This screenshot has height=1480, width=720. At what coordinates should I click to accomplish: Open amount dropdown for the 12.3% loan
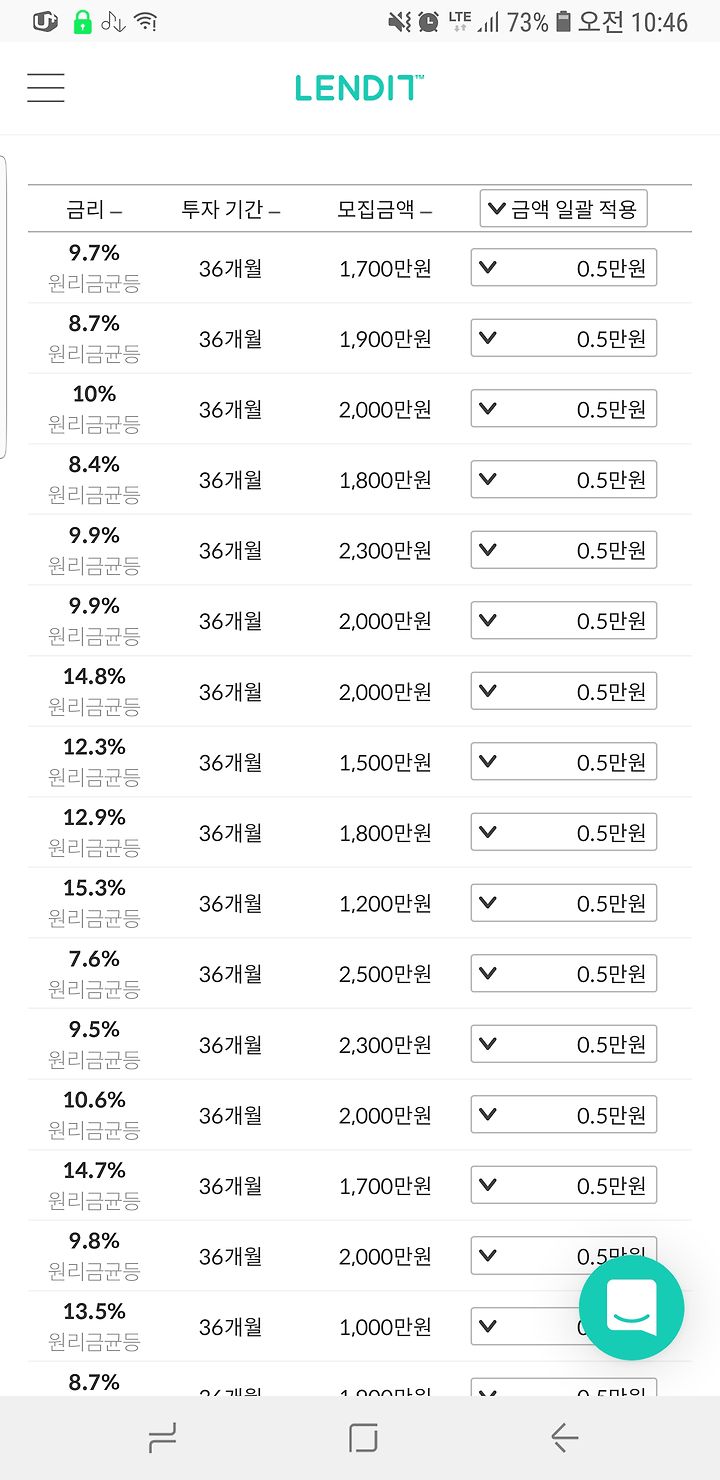(x=563, y=762)
